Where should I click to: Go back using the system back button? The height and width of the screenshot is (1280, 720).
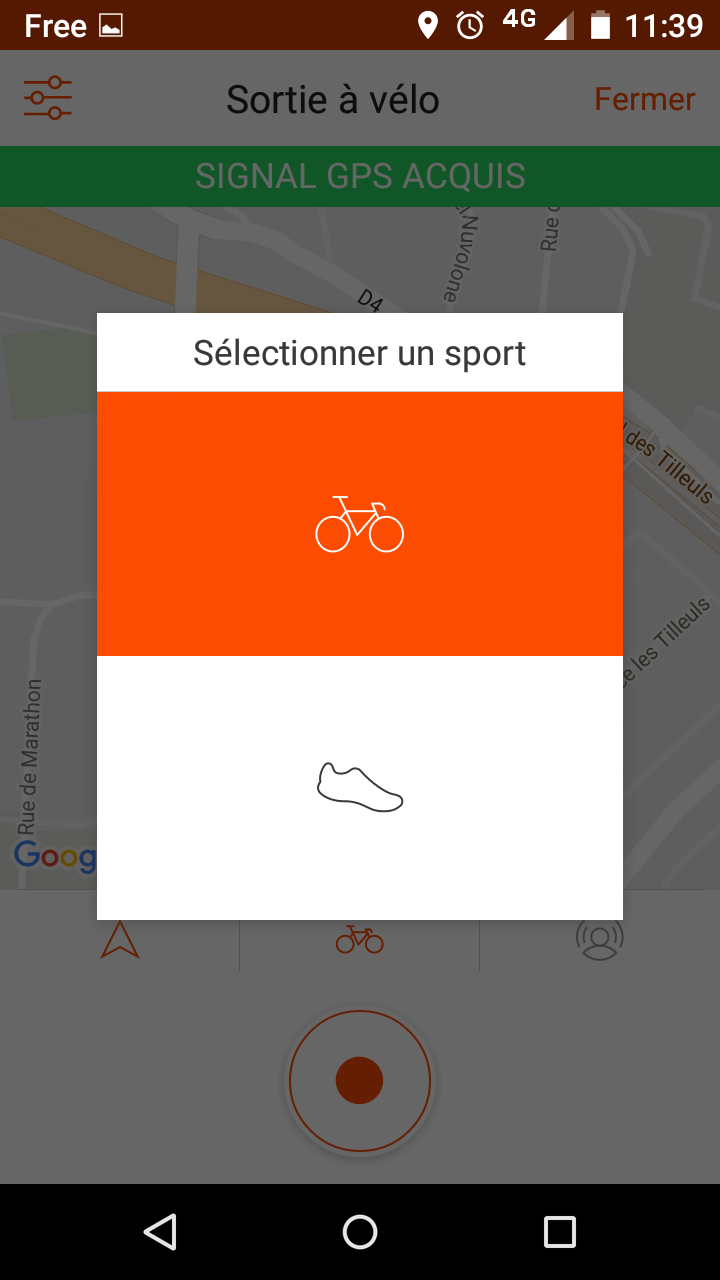point(160,1232)
